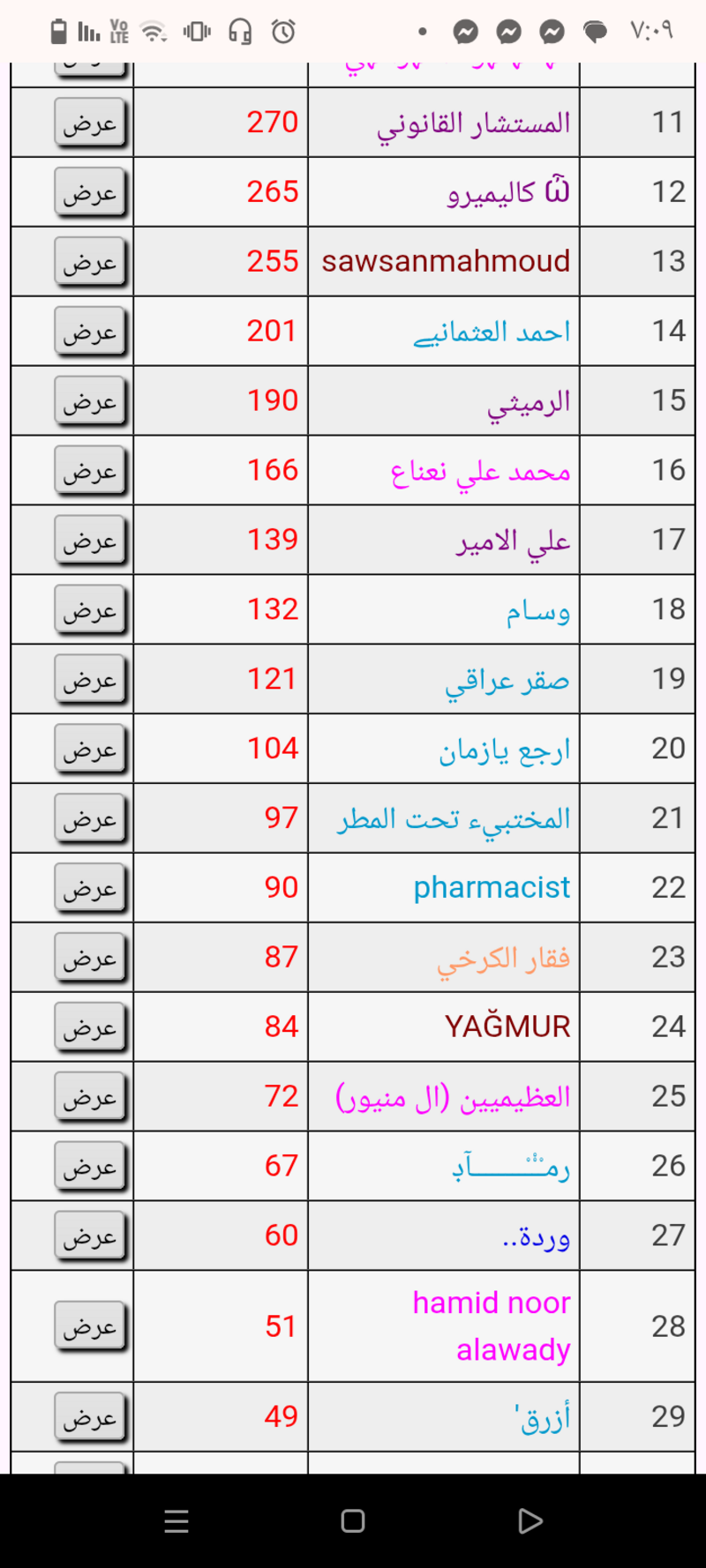Select عرض for الرميثي row
The height and width of the screenshot is (1568, 706).
(90, 402)
